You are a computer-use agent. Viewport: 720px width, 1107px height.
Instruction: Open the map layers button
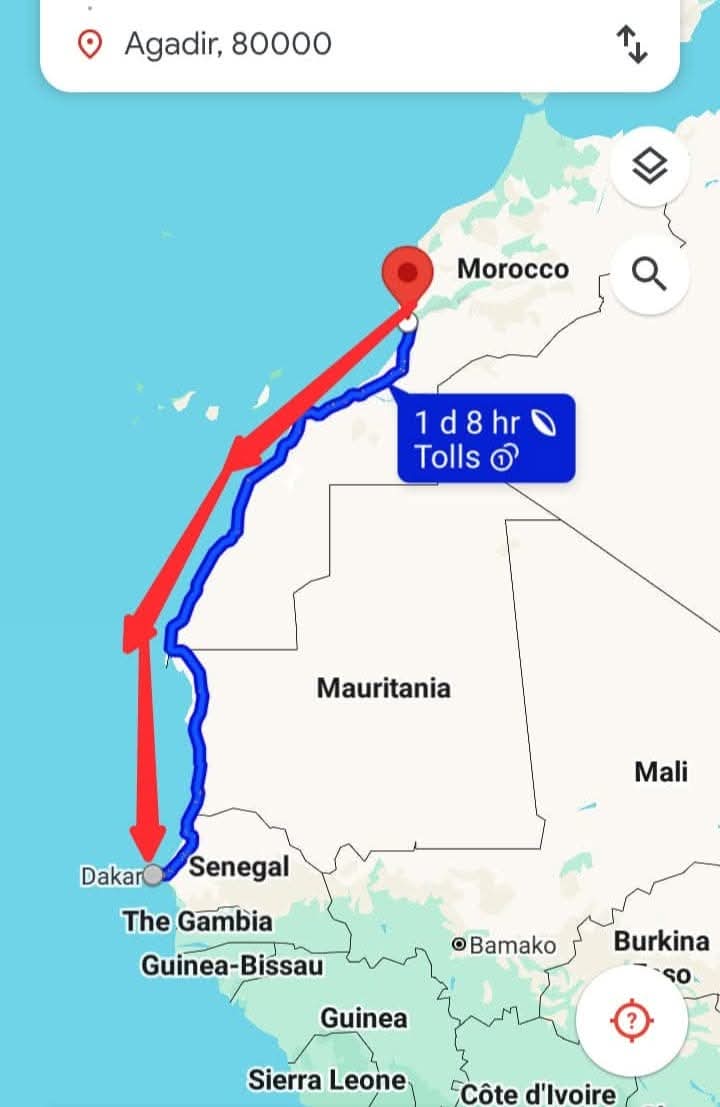(650, 167)
